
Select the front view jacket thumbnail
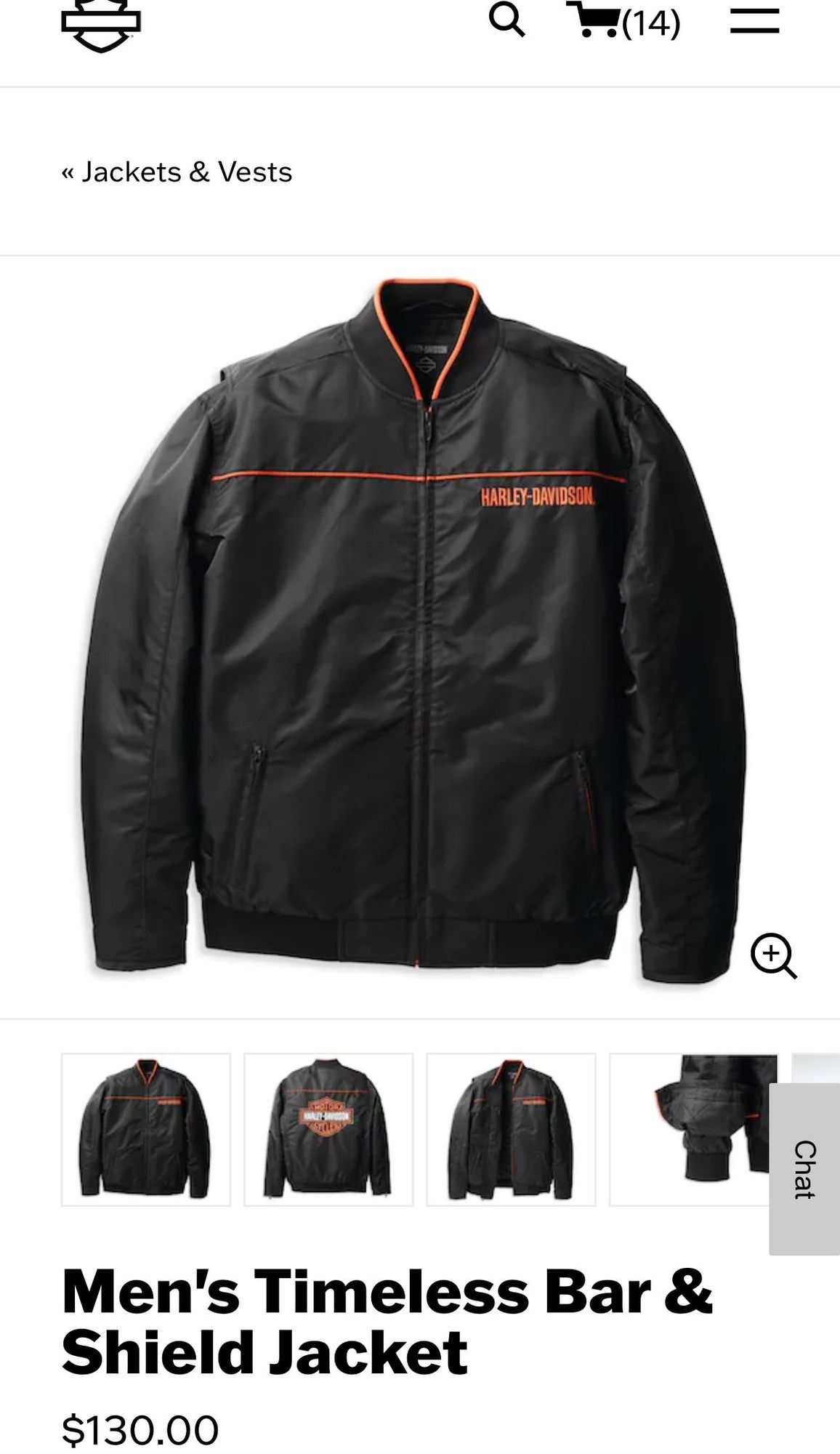(x=145, y=1129)
